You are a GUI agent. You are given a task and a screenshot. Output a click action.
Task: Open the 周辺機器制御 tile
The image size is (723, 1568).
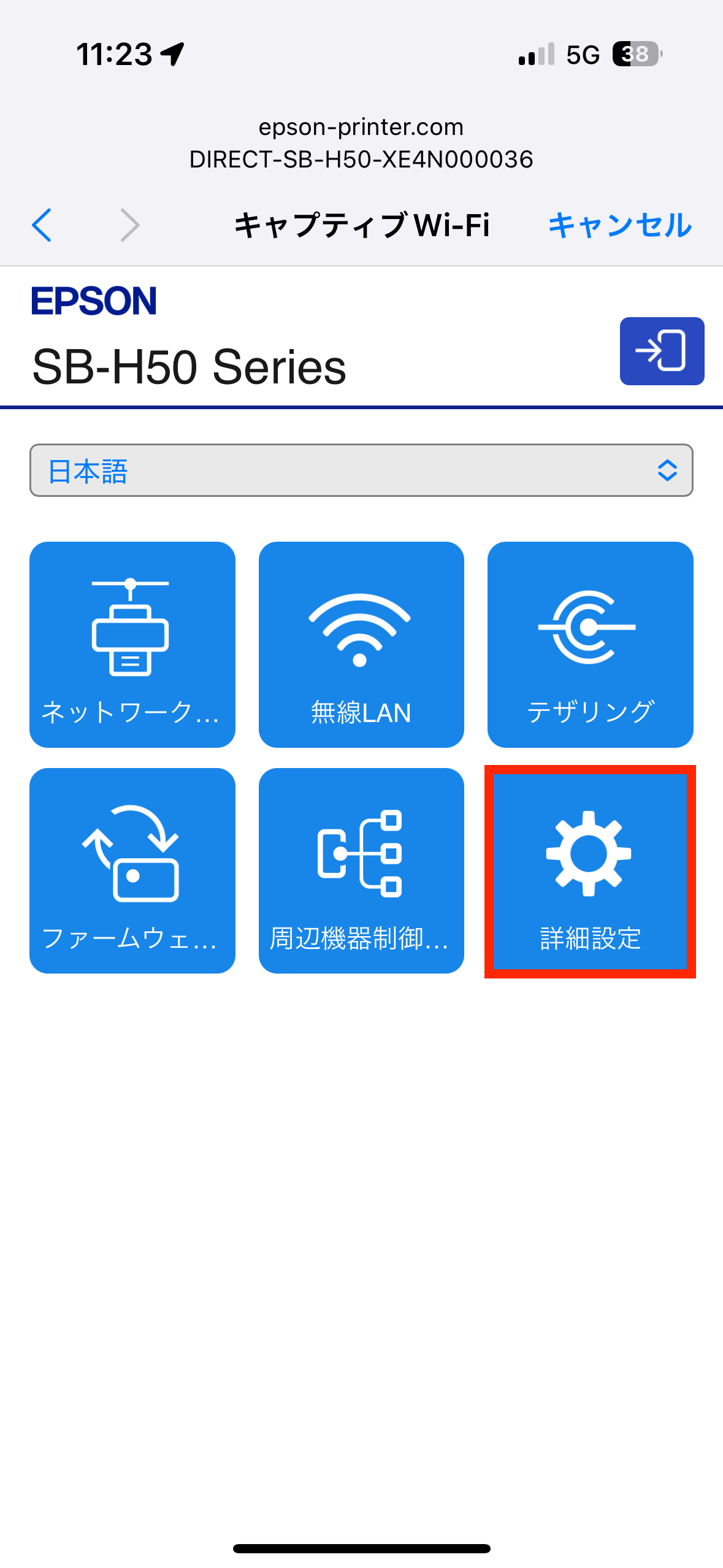pyautogui.click(x=361, y=870)
